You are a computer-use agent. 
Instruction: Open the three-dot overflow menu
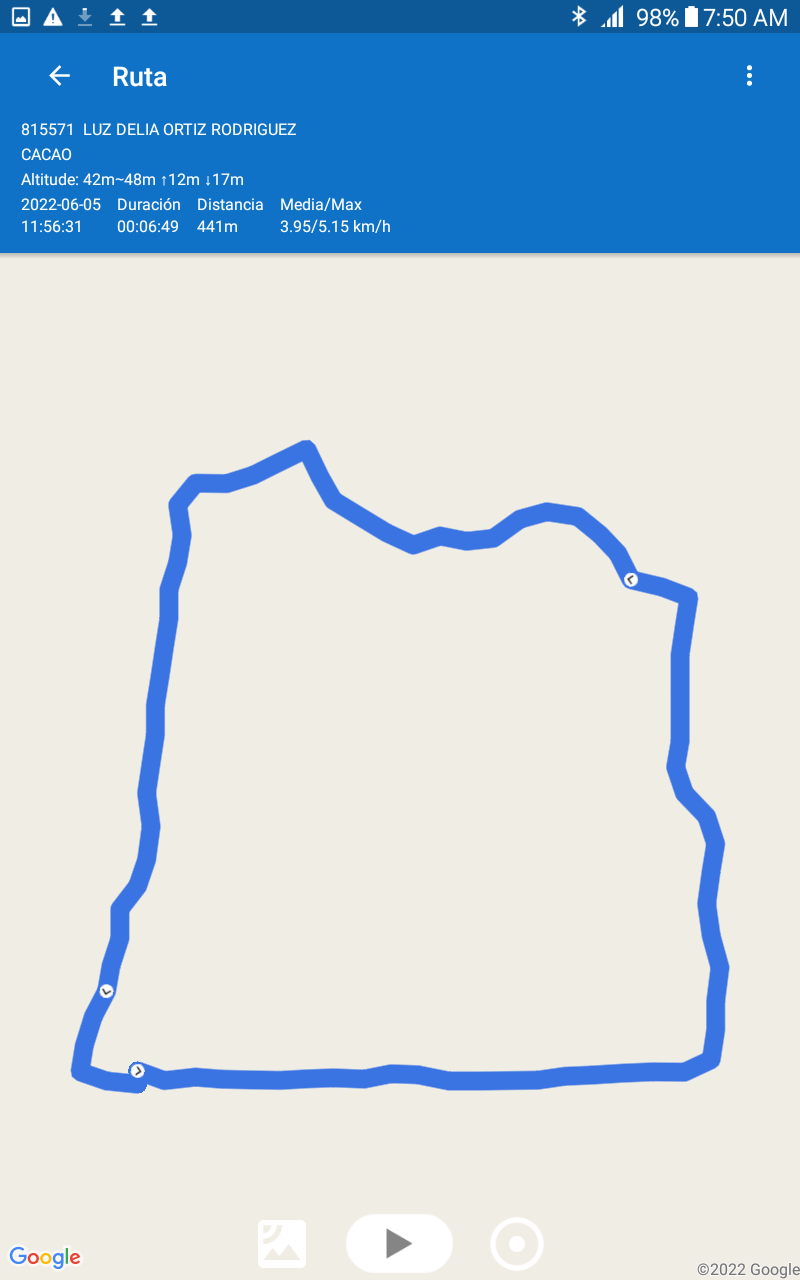[749, 76]
